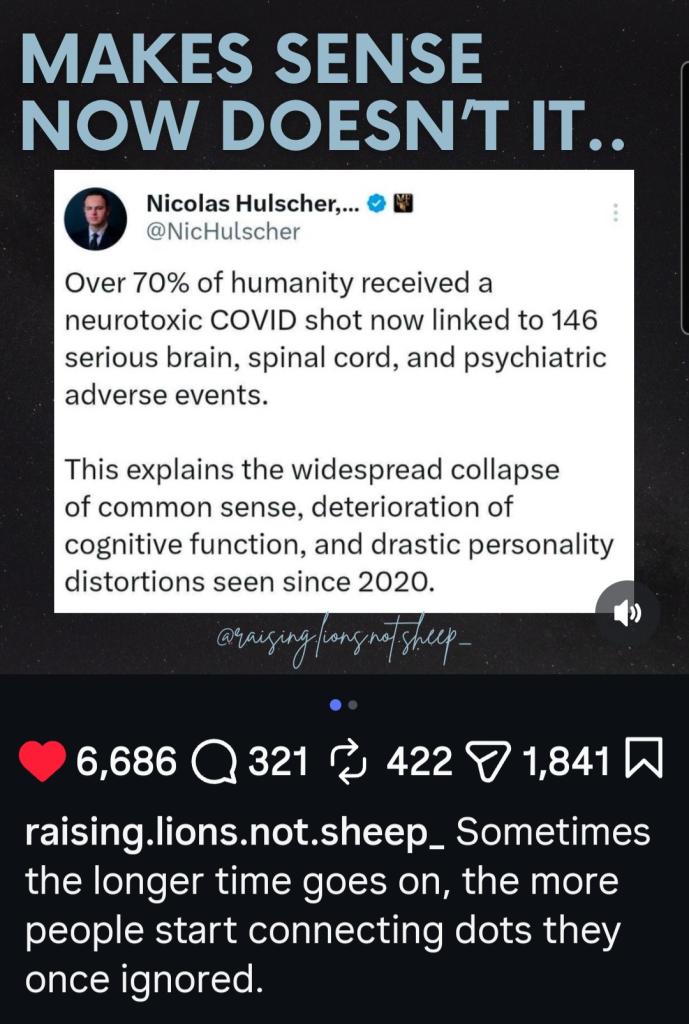This screenshot has width=689, height=1024.
Task: Unlike the post via the red heart
Action: point(44,763)
